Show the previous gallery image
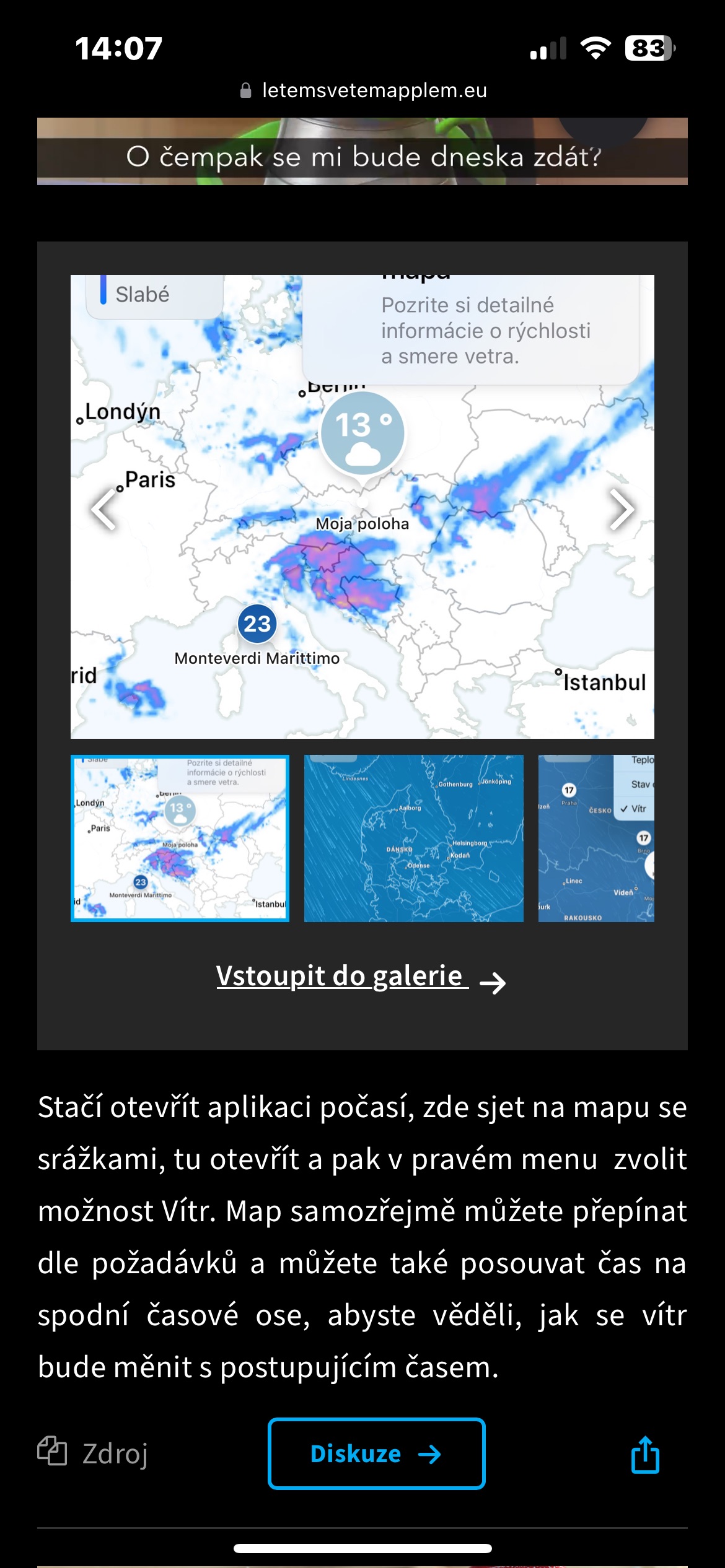 tap(104, 509)
